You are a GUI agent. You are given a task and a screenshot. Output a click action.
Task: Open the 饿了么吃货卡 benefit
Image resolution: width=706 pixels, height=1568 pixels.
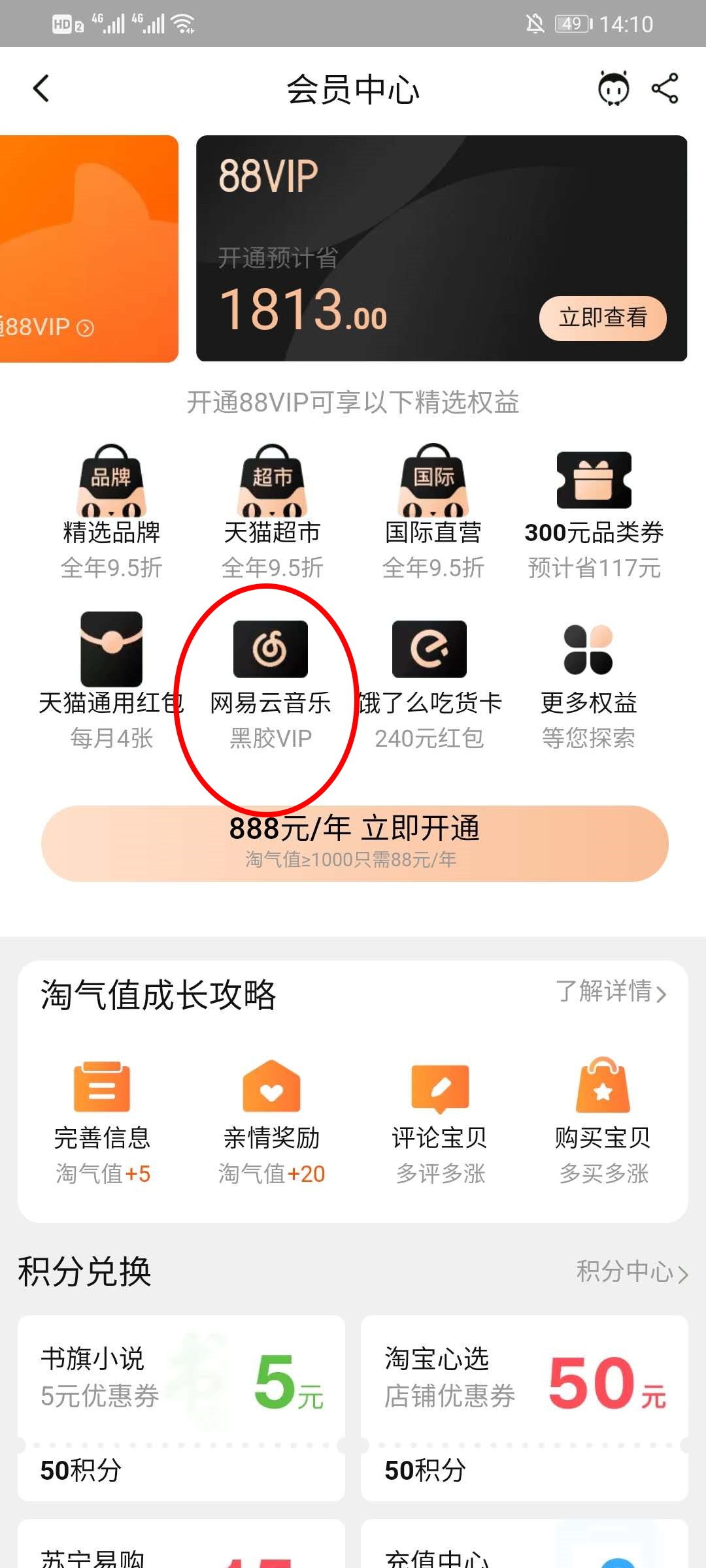[x=429, y=681]
